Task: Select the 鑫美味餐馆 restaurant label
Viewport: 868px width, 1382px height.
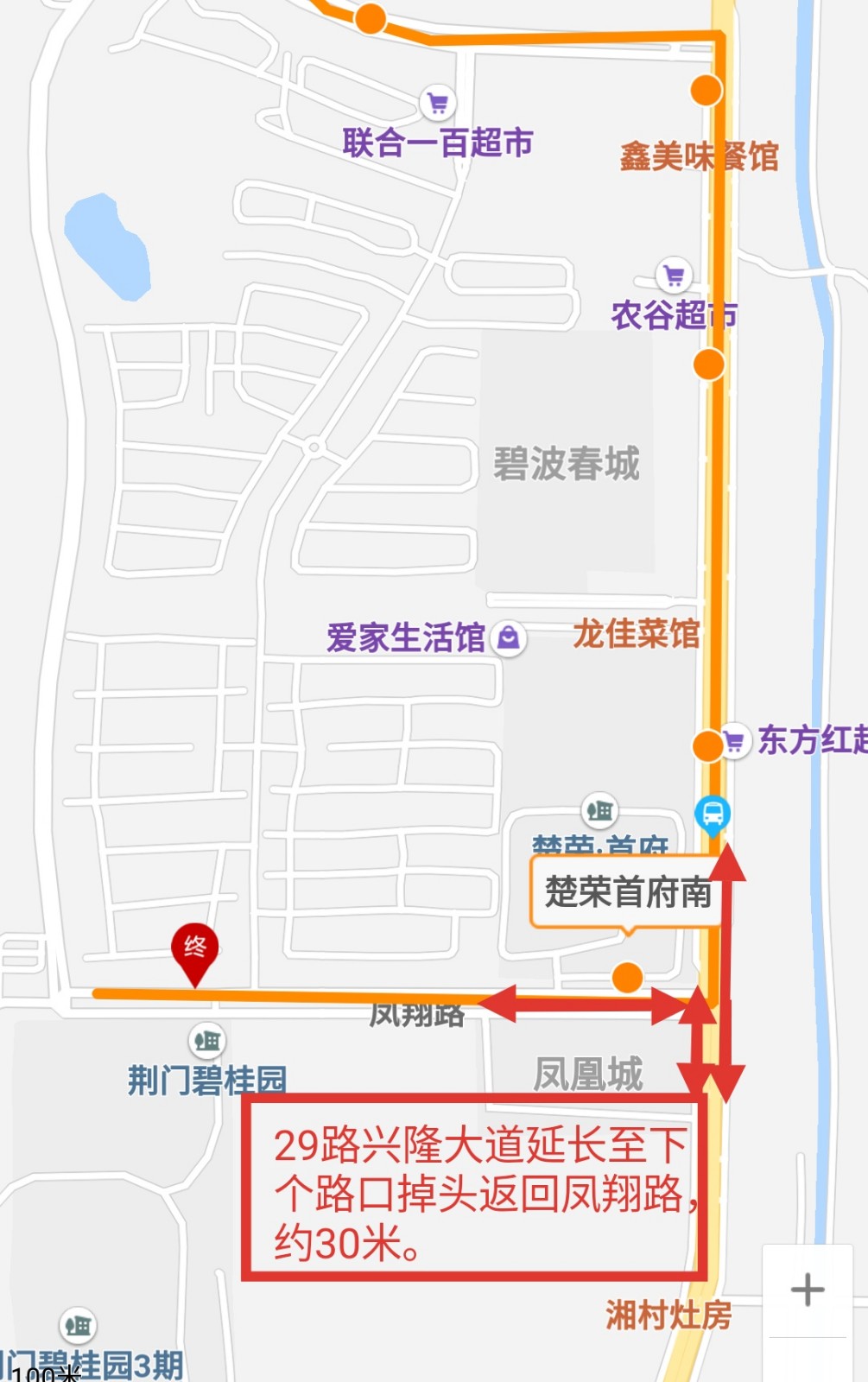Action: [x=698, y=156]
